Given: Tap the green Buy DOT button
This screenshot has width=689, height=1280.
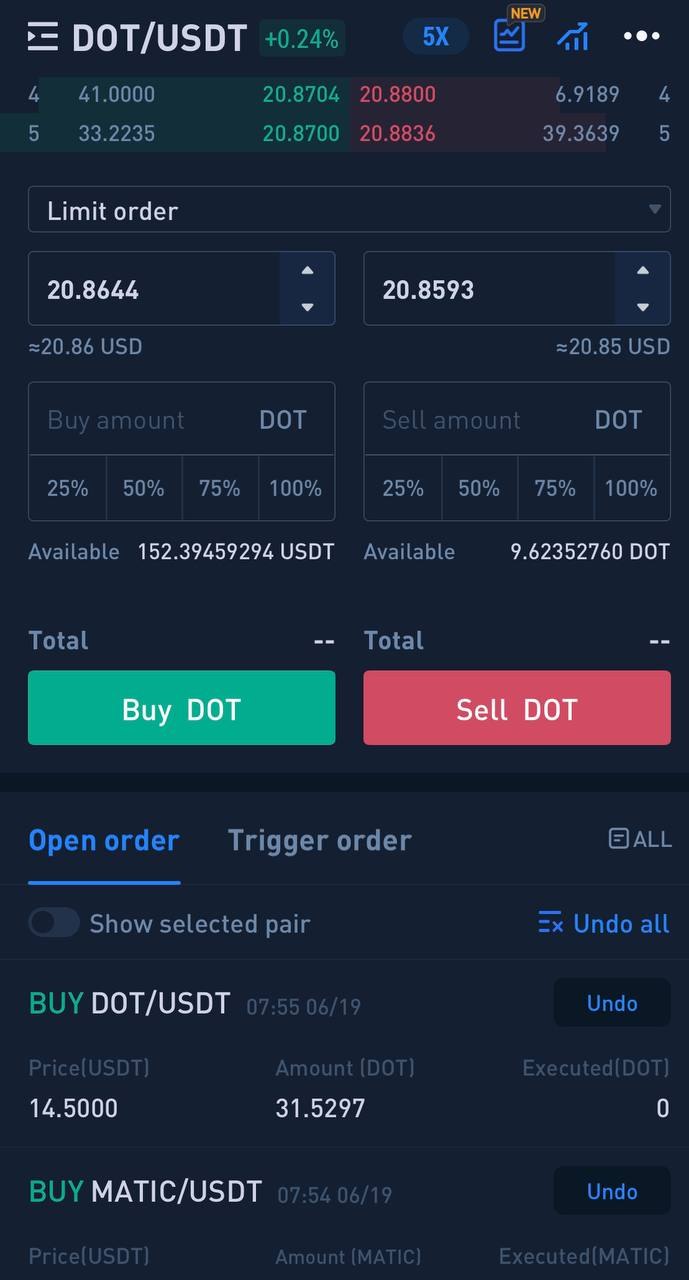Looking at the screenshot, I should (181, 708).
